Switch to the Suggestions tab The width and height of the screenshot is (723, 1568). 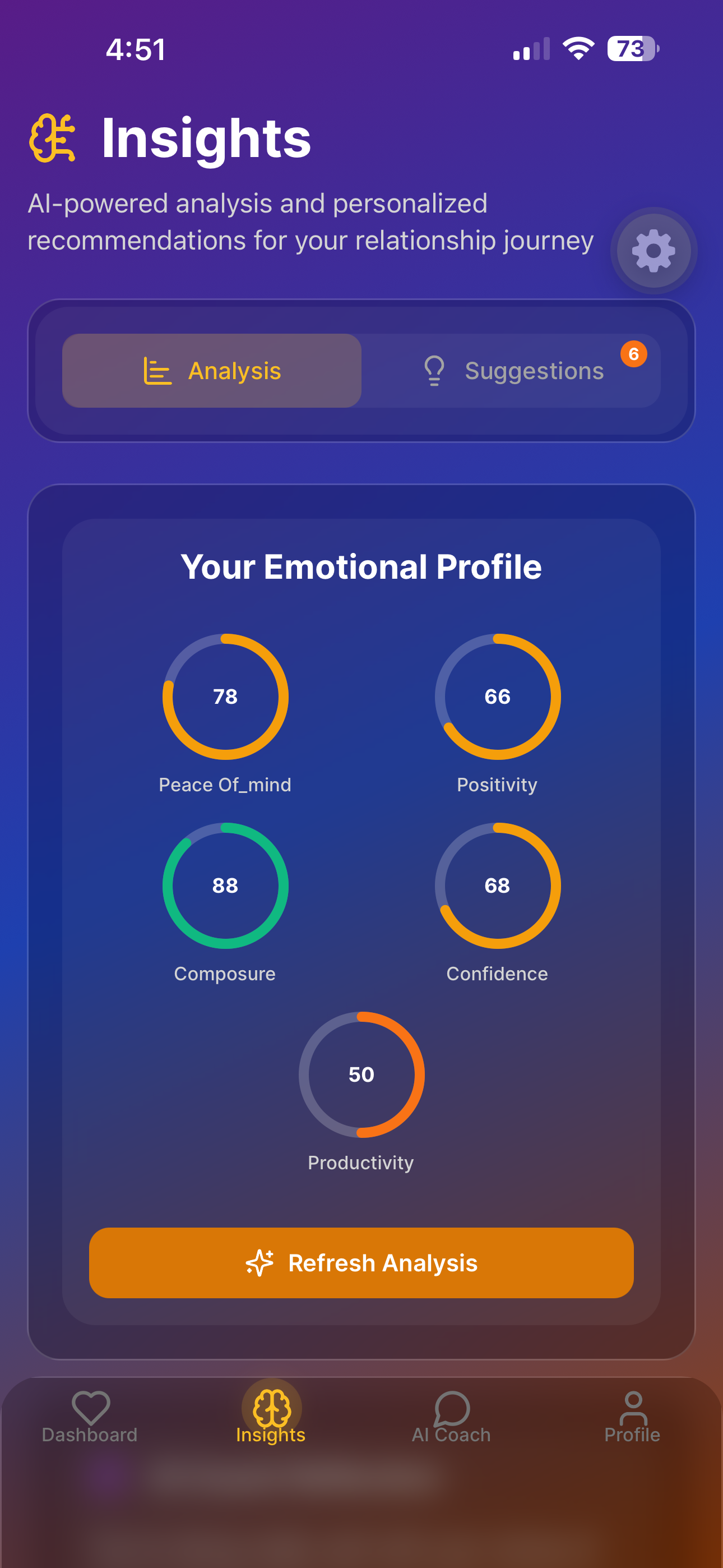(x=511, y=371)
